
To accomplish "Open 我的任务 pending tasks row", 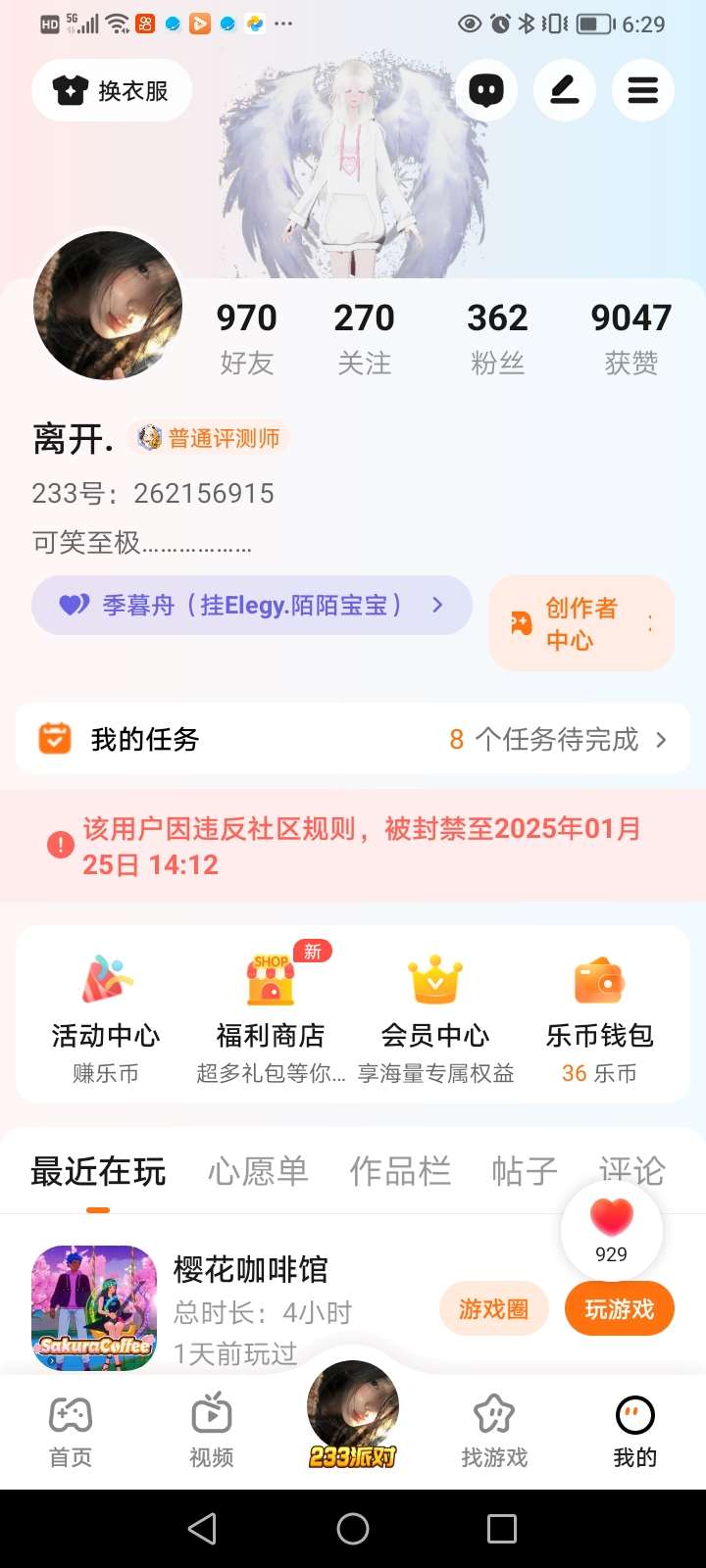I will (353, 739).
